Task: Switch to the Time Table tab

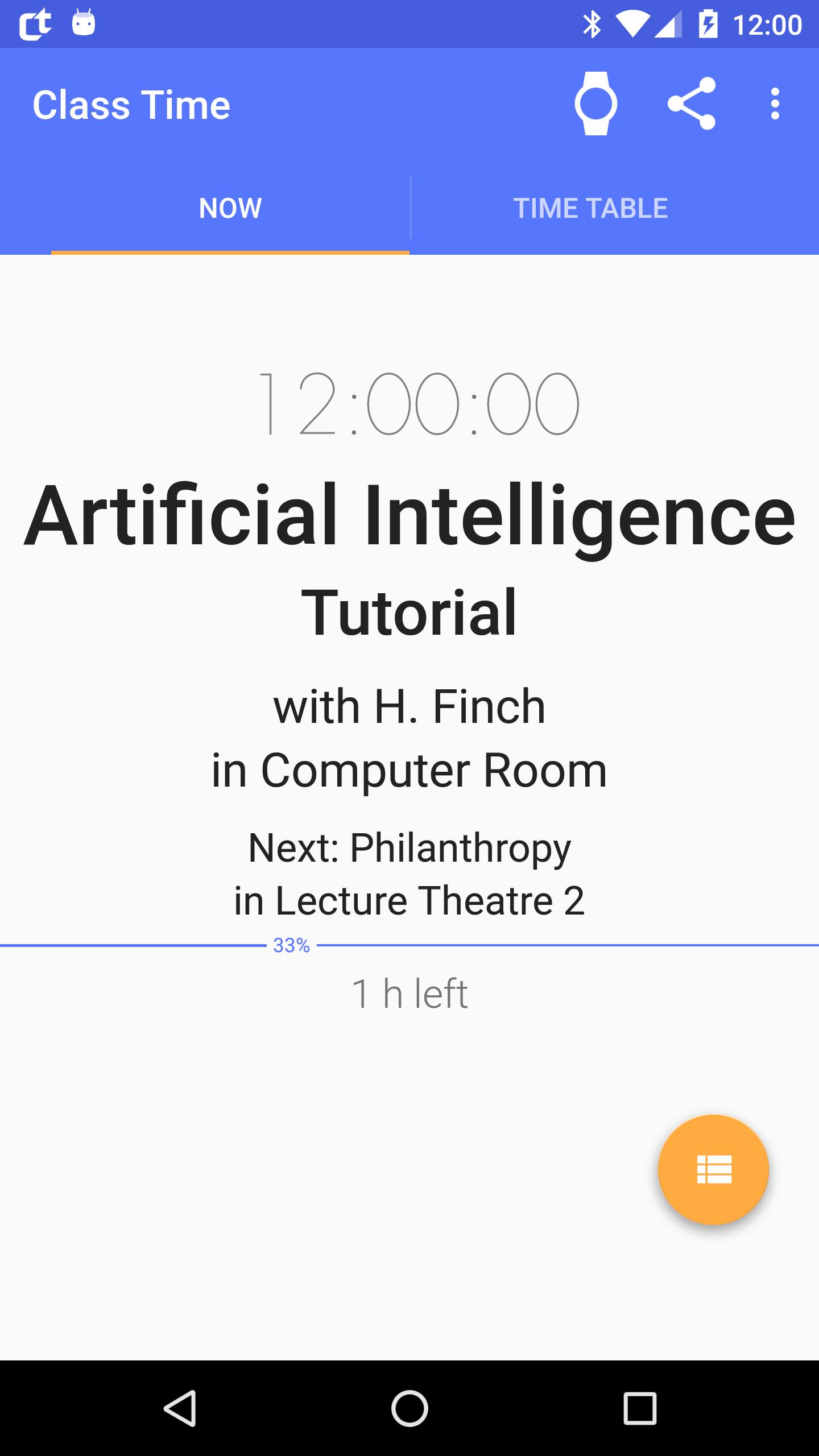Action: click(x=590, y=208)
